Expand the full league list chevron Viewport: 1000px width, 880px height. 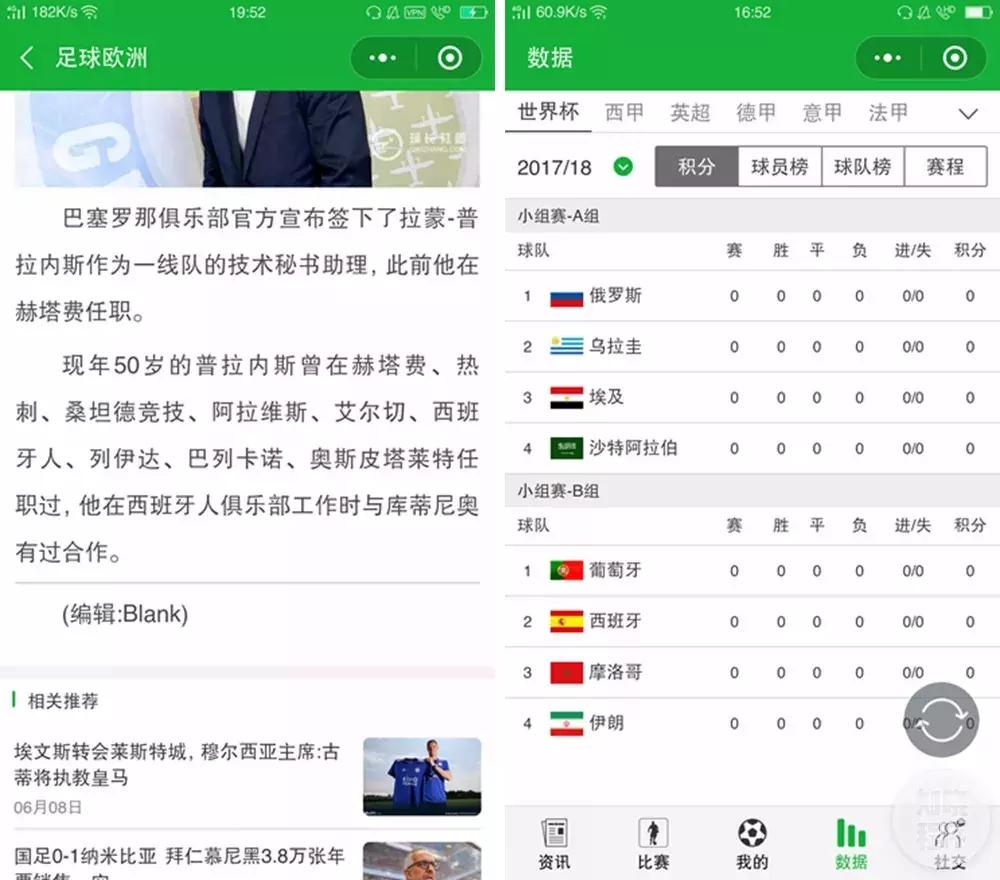[x=967, y=114]
